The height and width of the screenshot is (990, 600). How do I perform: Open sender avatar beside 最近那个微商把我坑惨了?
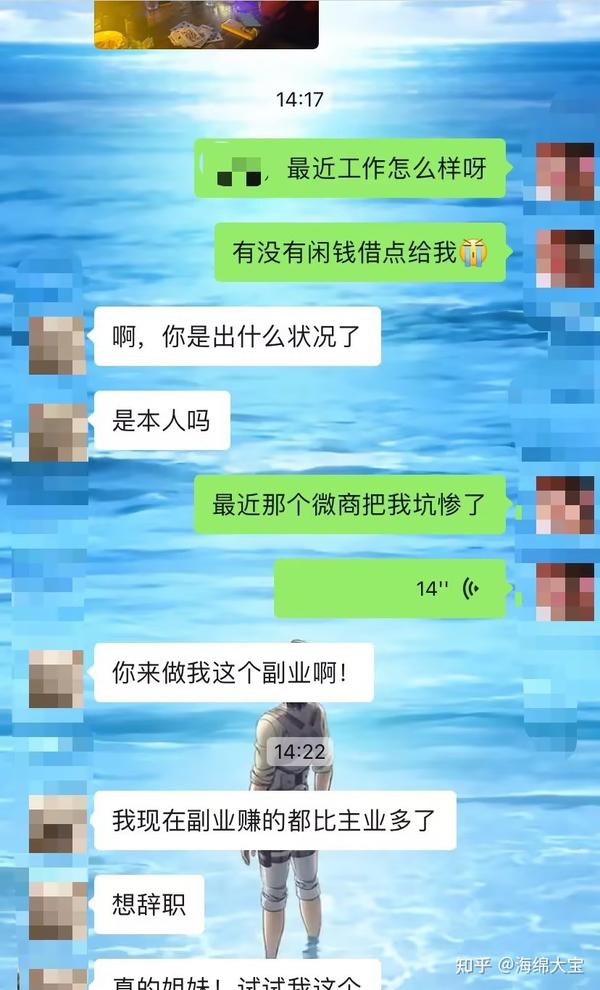(x=564, y=504)
